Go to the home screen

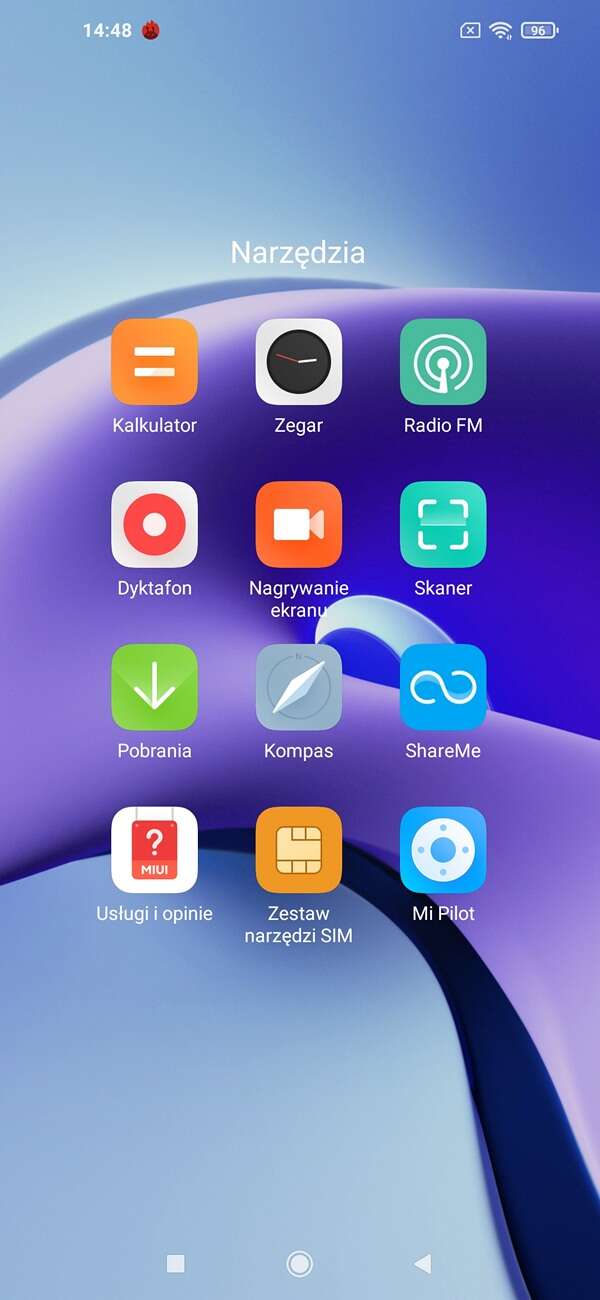point(299,1264)
